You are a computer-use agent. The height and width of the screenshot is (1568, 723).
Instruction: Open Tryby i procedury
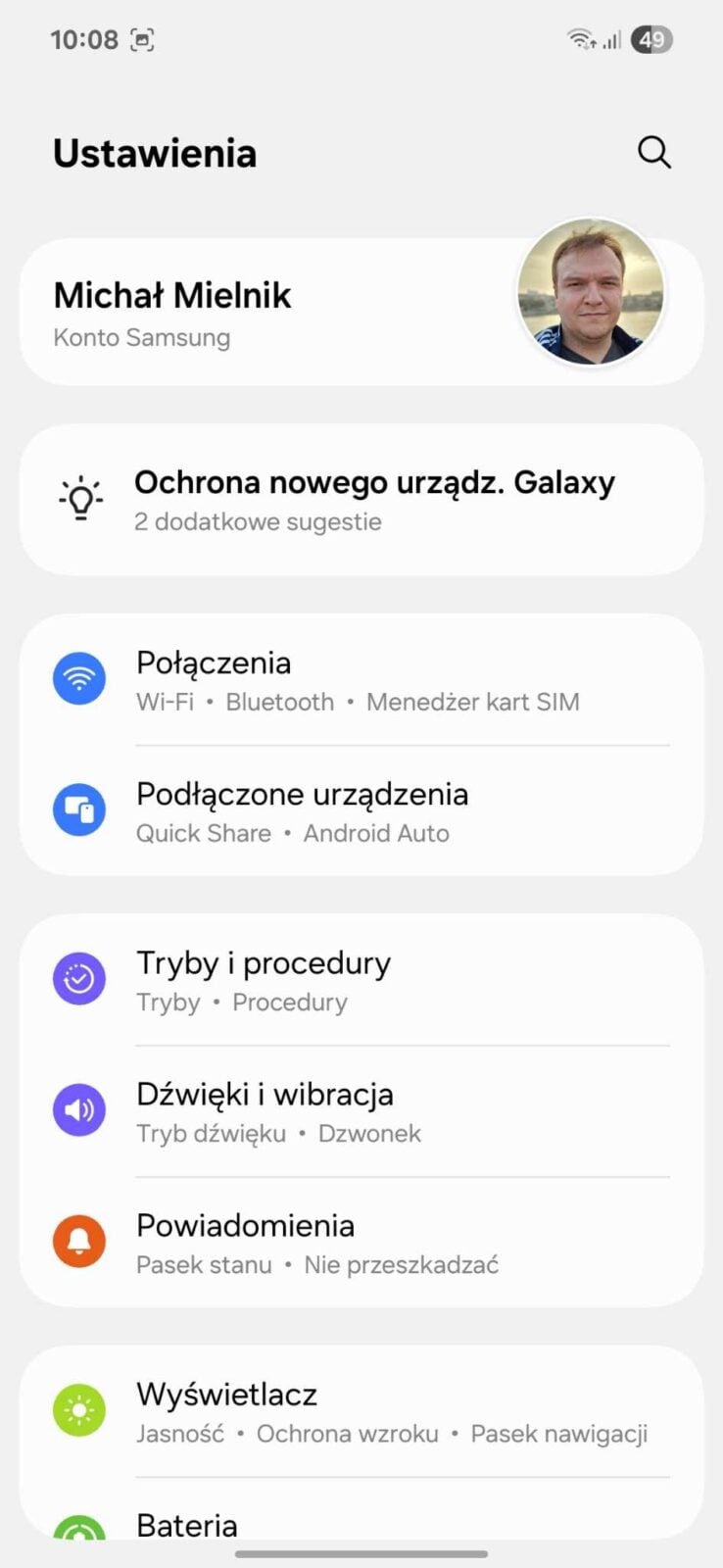(361, 980)
